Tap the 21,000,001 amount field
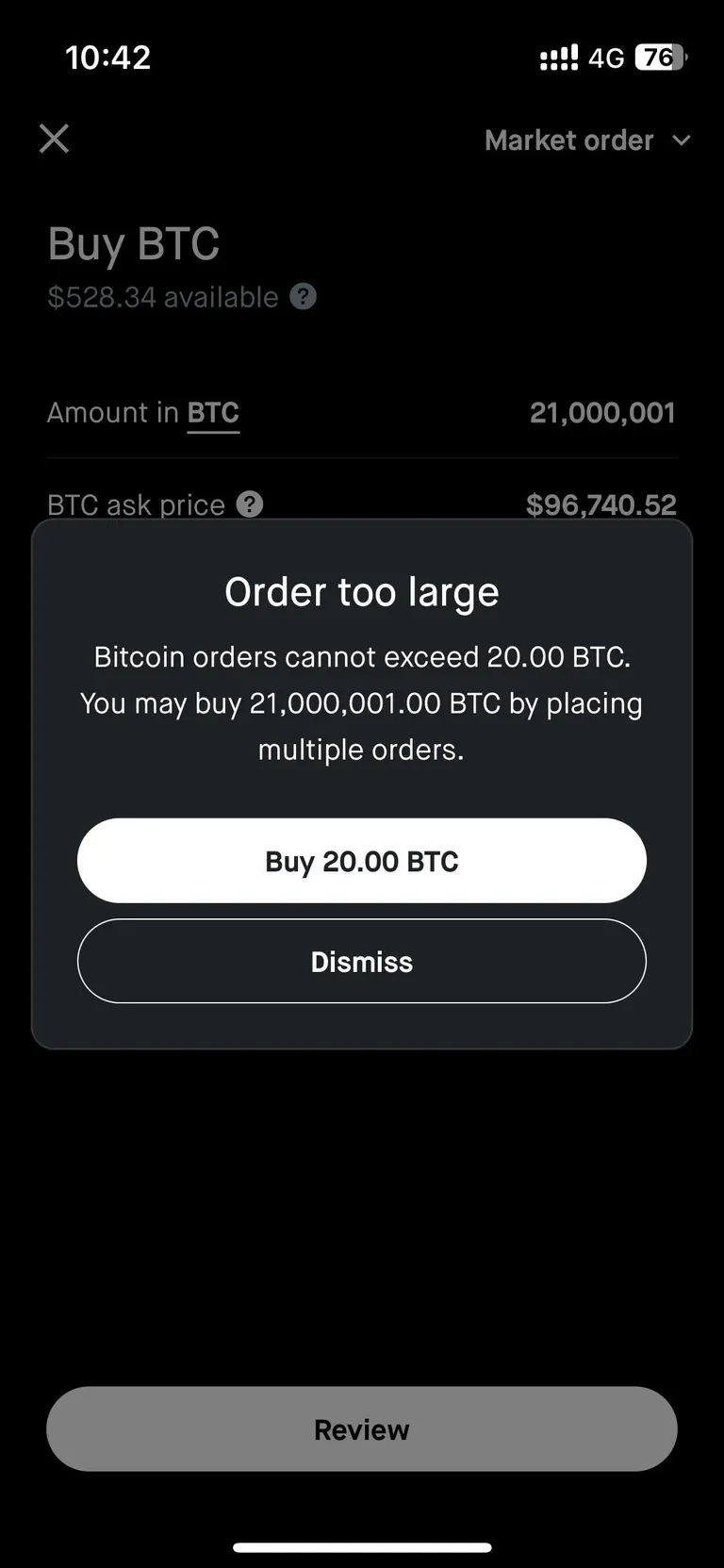 click(x=602, y=412)
